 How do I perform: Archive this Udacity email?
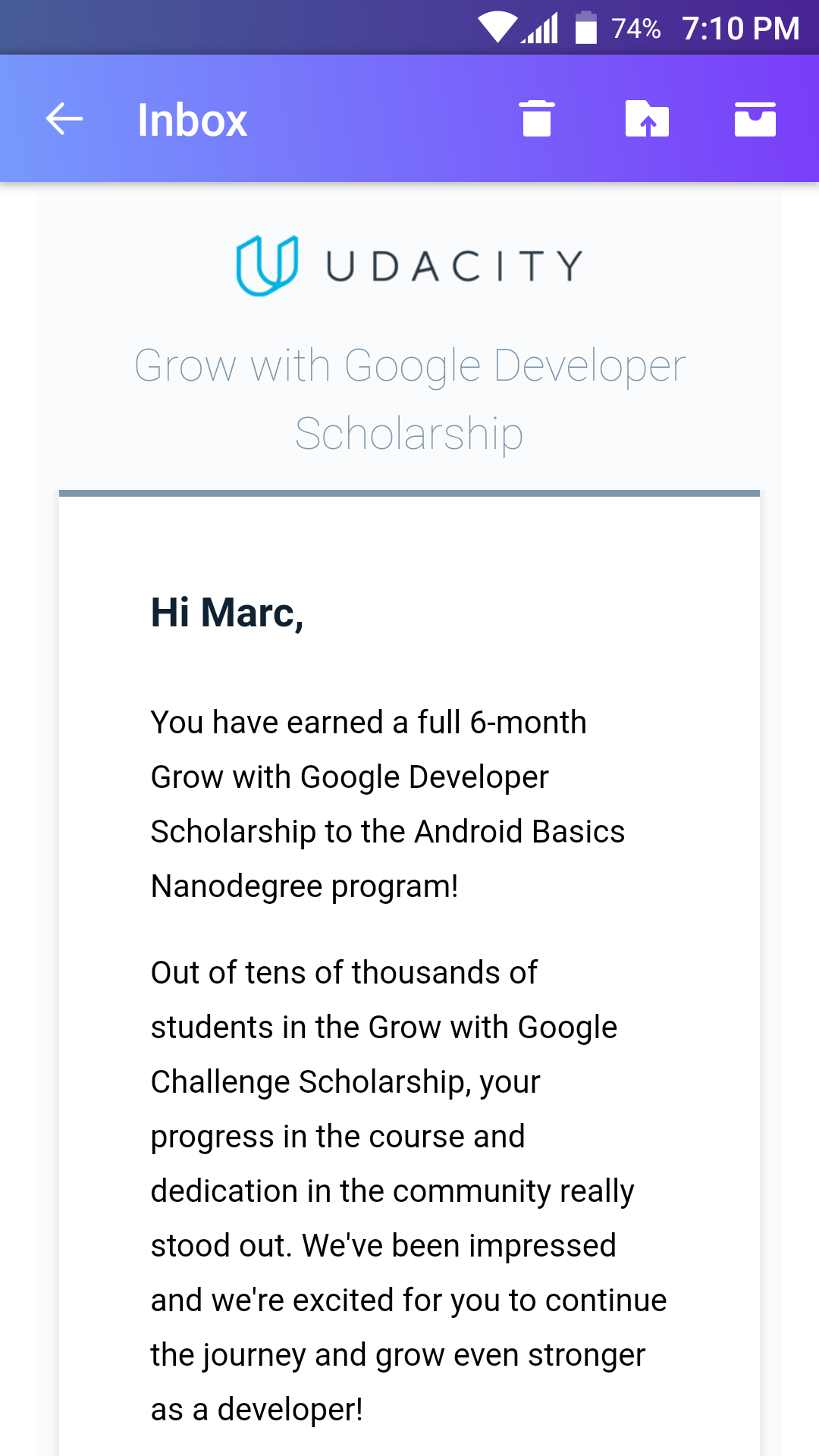coord(755,119)
